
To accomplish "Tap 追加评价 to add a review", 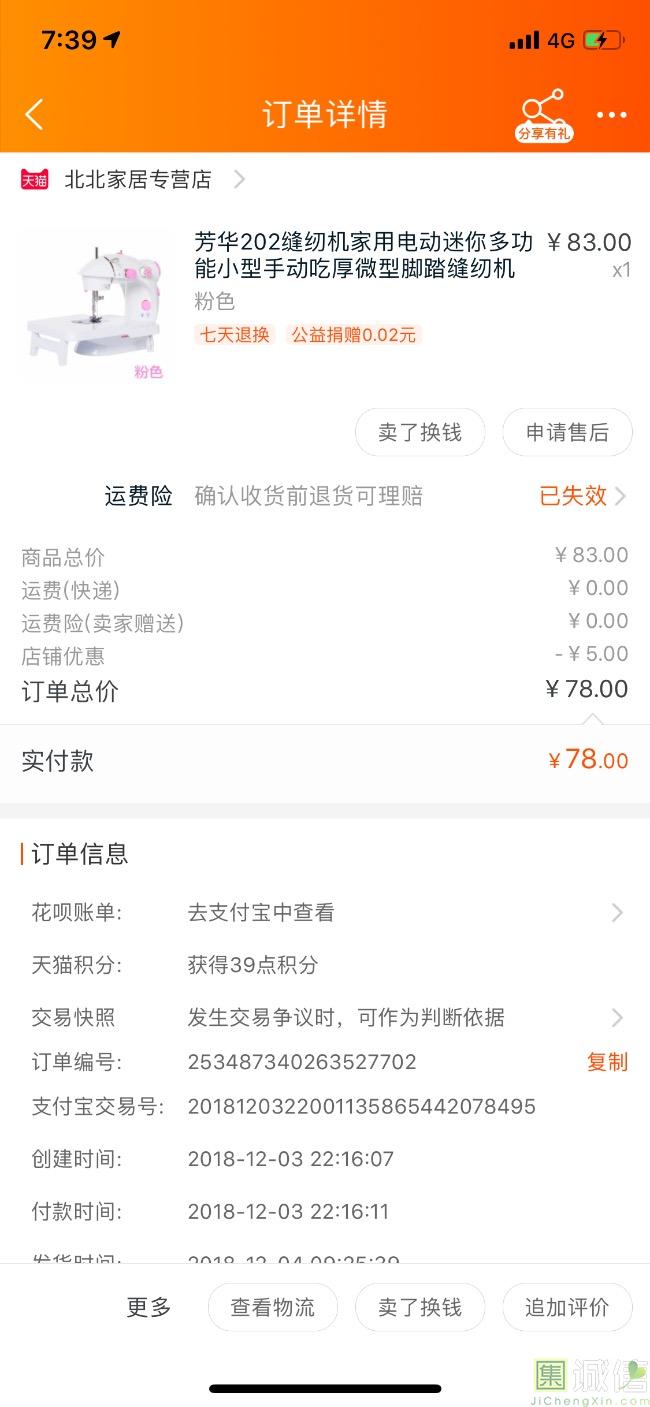I will [567, 1307].
